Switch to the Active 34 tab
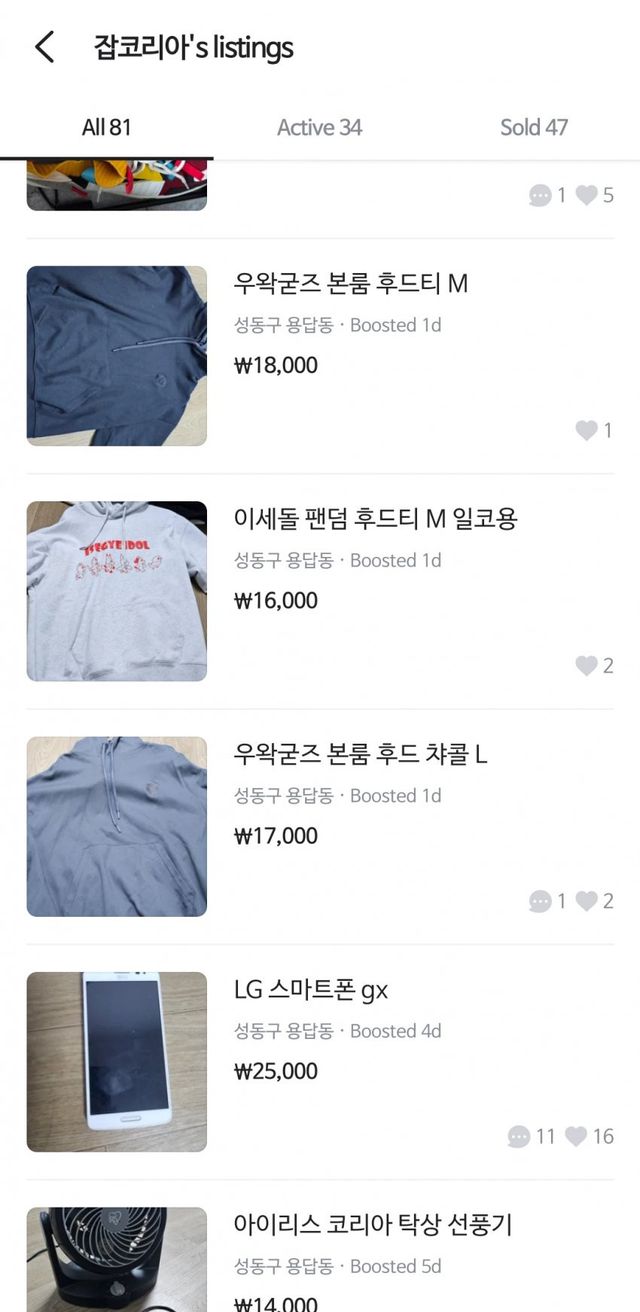 point(319,127)
